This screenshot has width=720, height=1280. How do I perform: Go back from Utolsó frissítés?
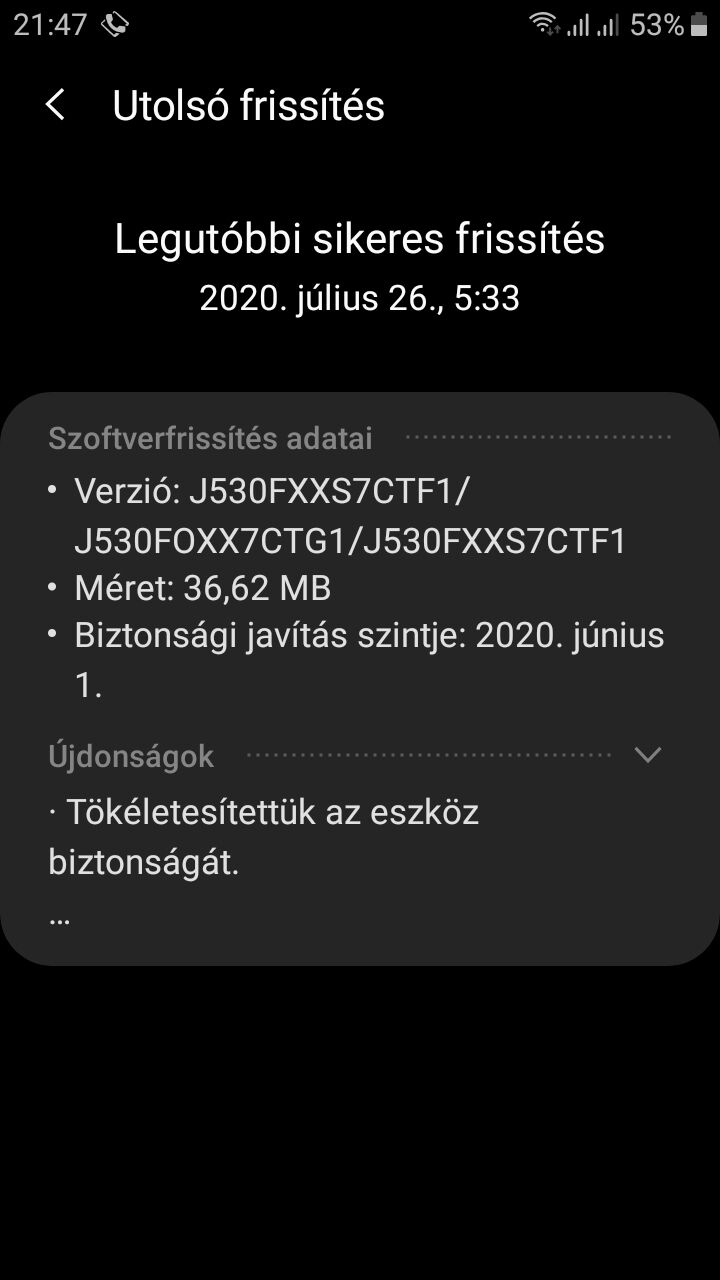[x=56, y=105]
